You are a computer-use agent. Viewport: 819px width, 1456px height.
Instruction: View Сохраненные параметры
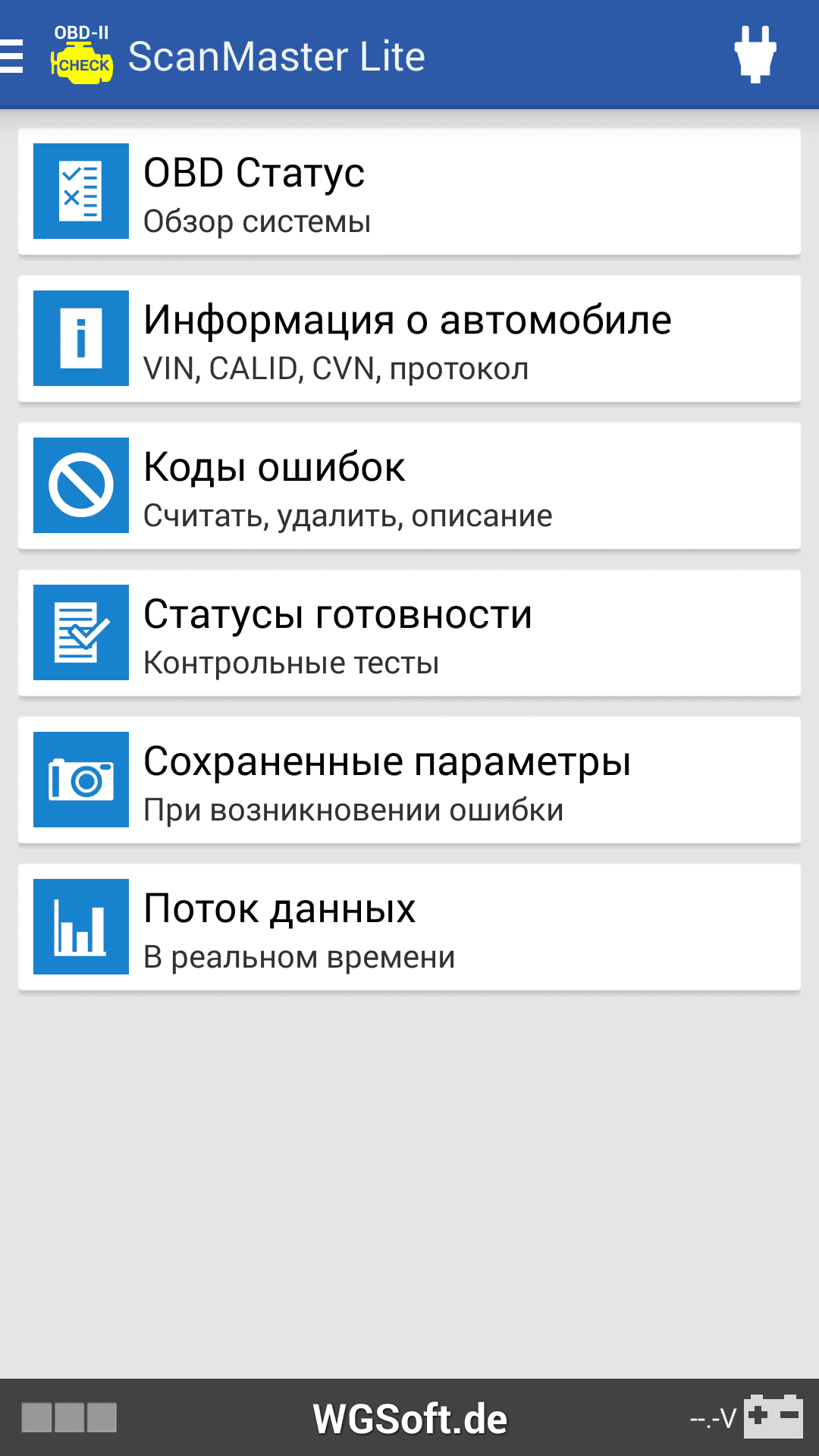pyautogui.click(x=409, y=780)
